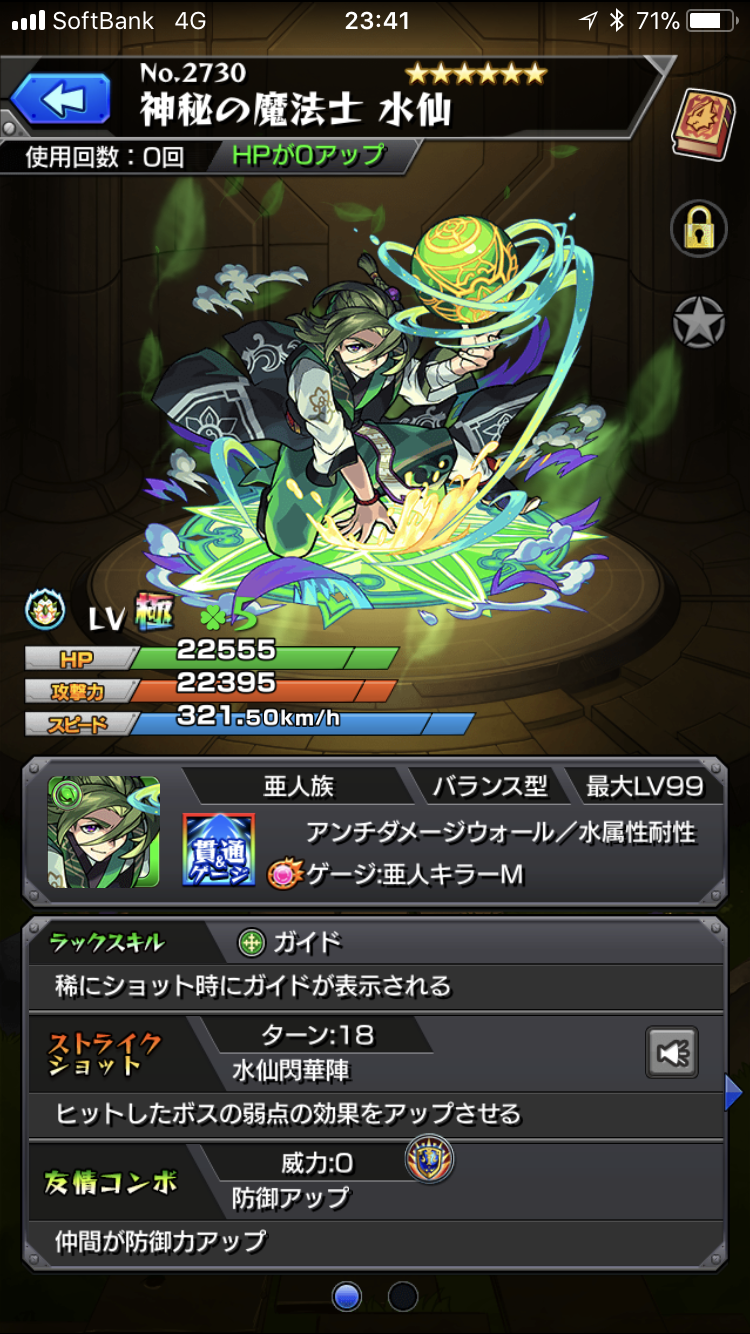750x1334 pixels.
Task: Open the 貫通 gauge ability icon
Action: coord(219,850)
